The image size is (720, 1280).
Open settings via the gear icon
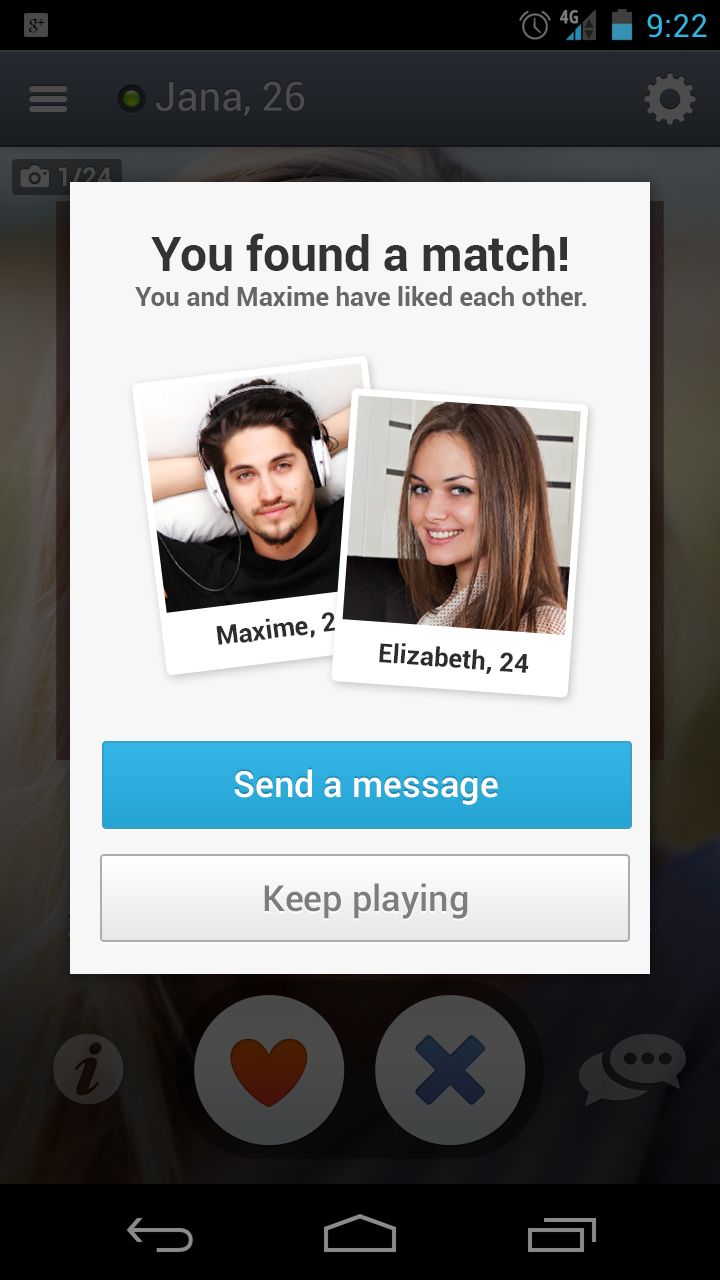(669, 99)
